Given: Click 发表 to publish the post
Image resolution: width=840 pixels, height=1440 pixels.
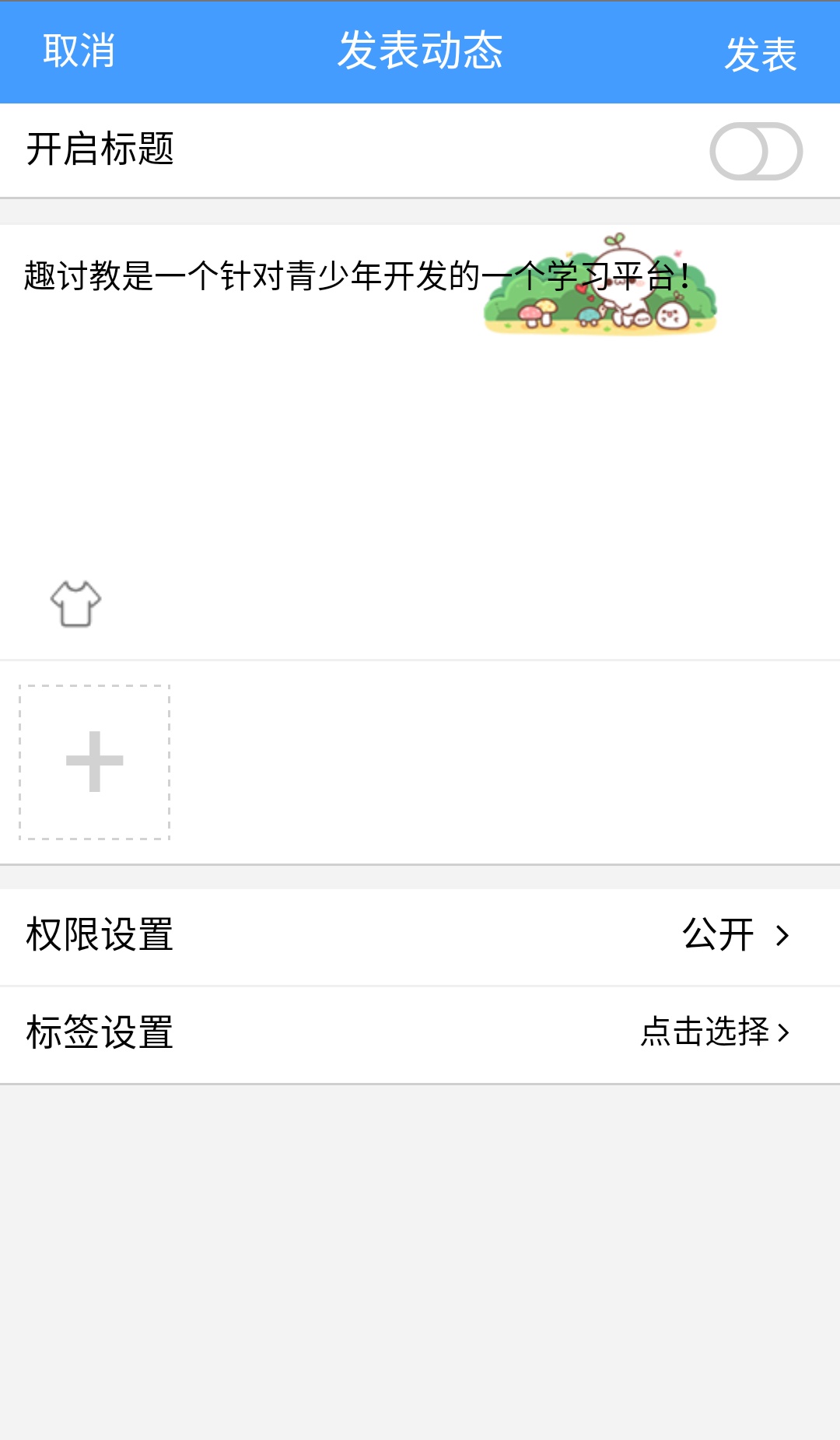Looking at the screenshot, I should (761, 51).
